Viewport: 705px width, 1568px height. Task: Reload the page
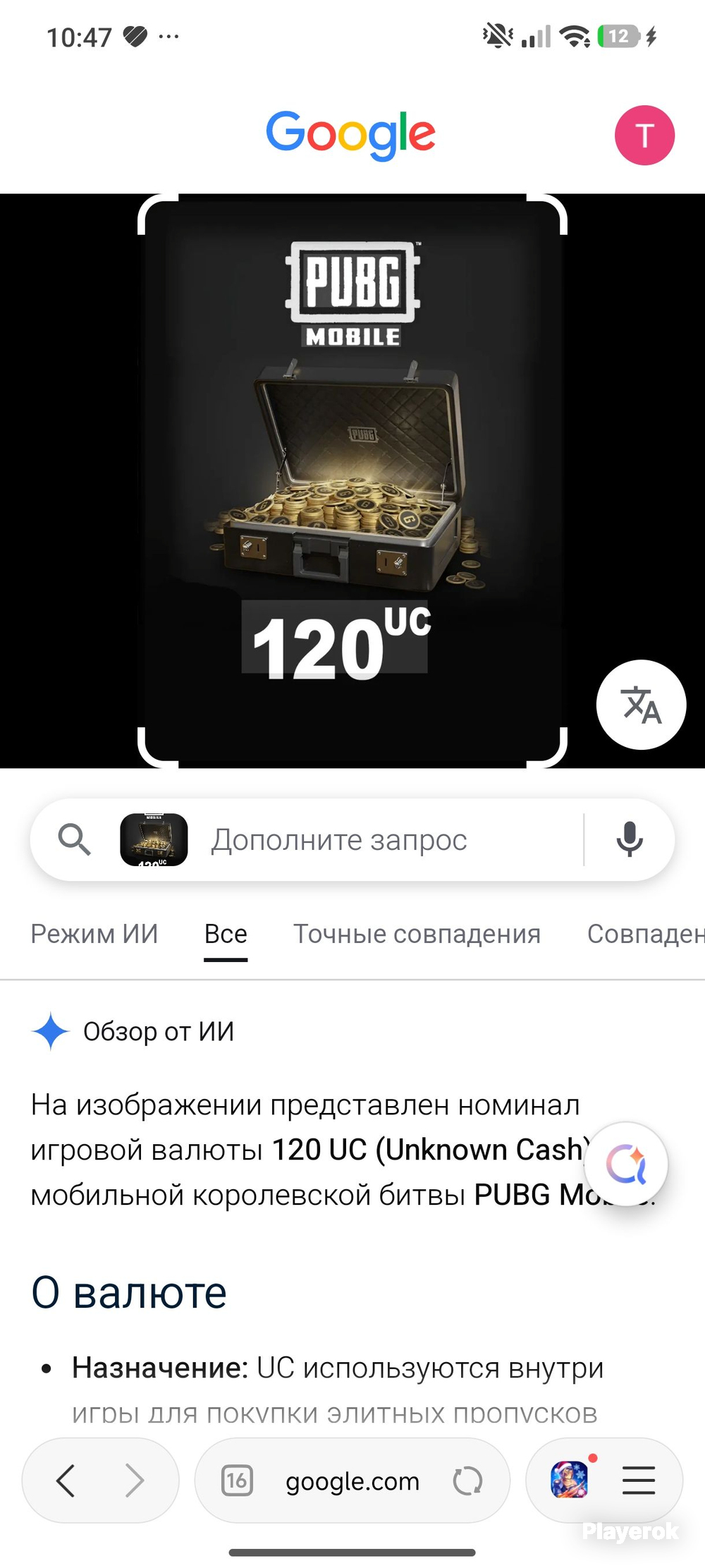(467, 1481)
